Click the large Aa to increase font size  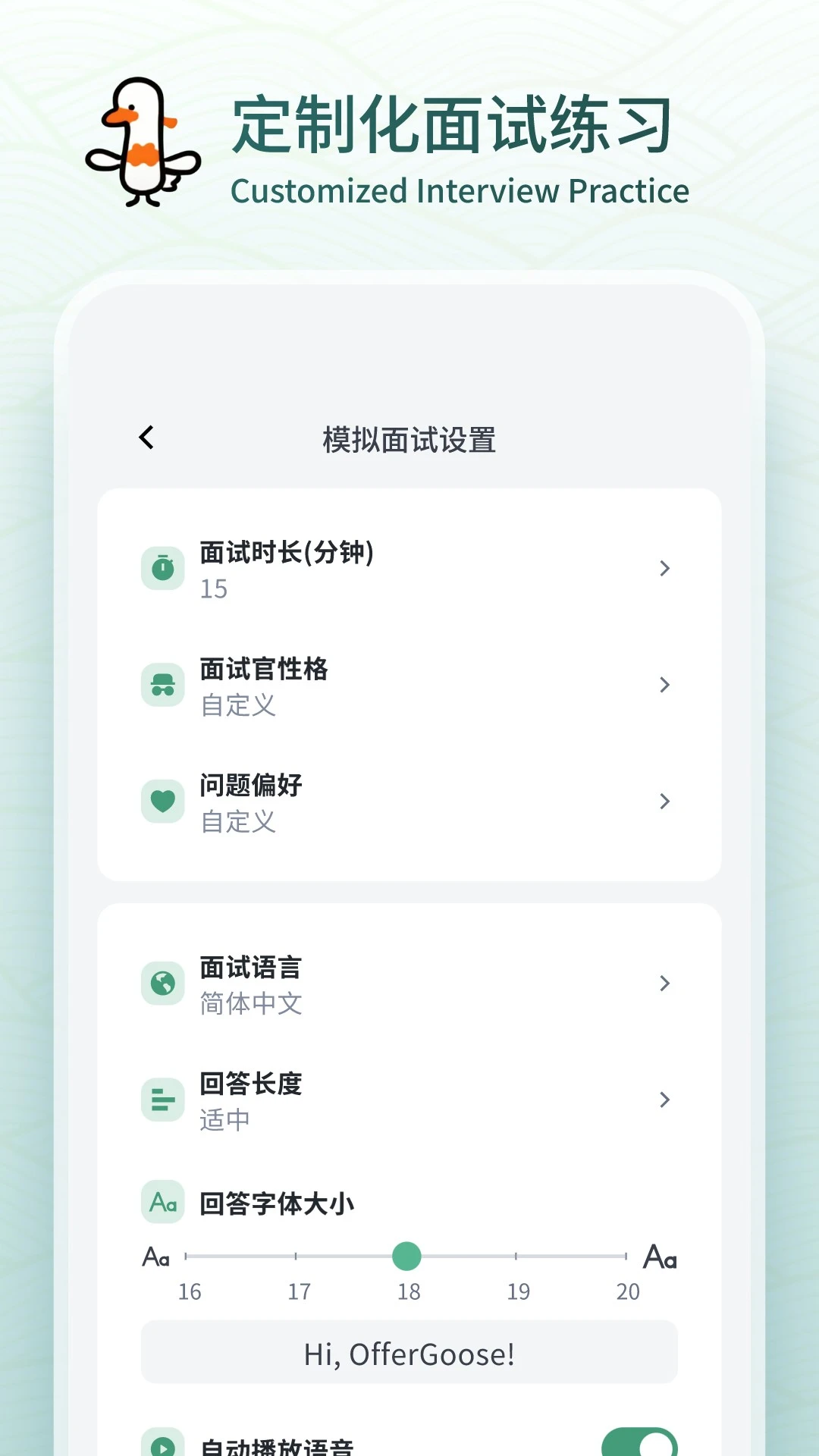point(659,1257)
